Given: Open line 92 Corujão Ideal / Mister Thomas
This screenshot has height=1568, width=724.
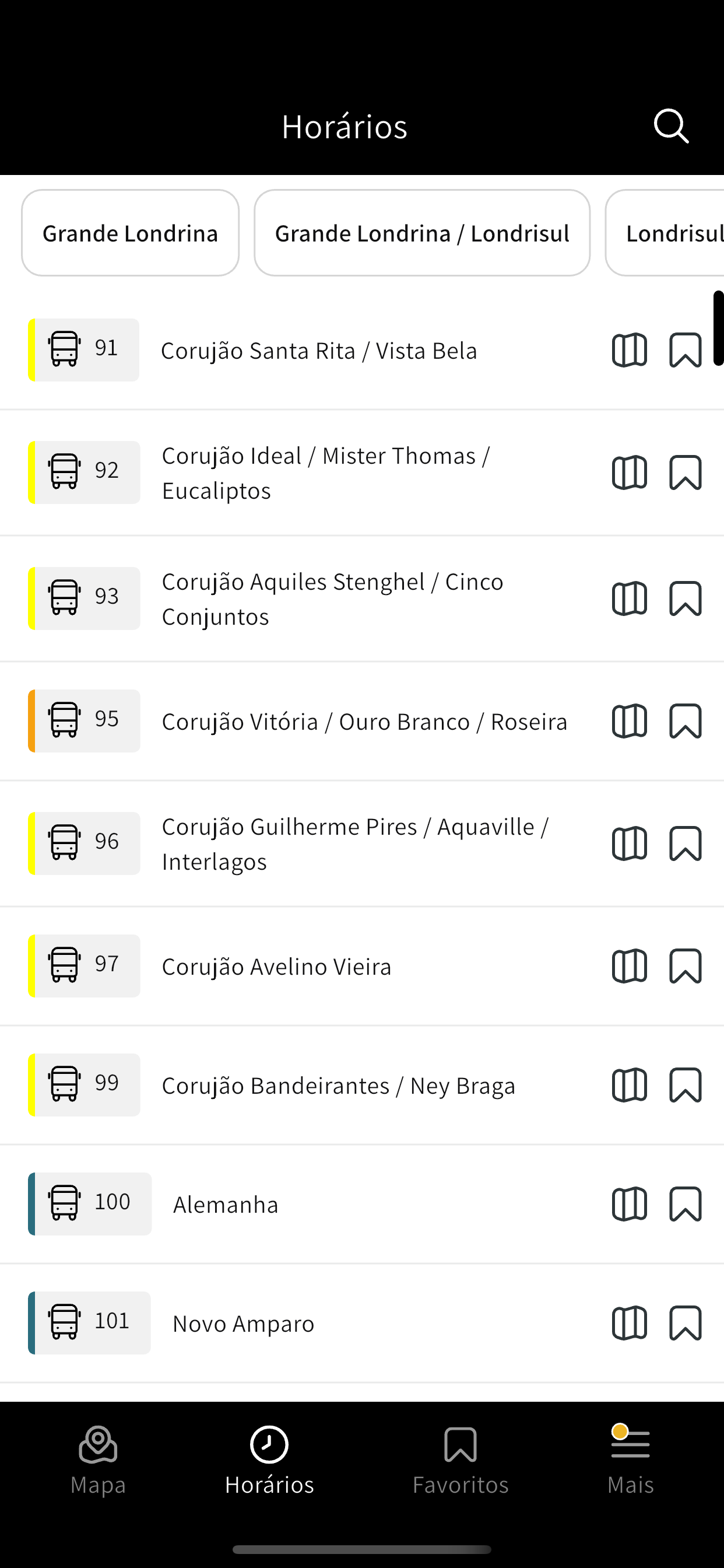Looking at the screenshot, I should coord(325,473).
